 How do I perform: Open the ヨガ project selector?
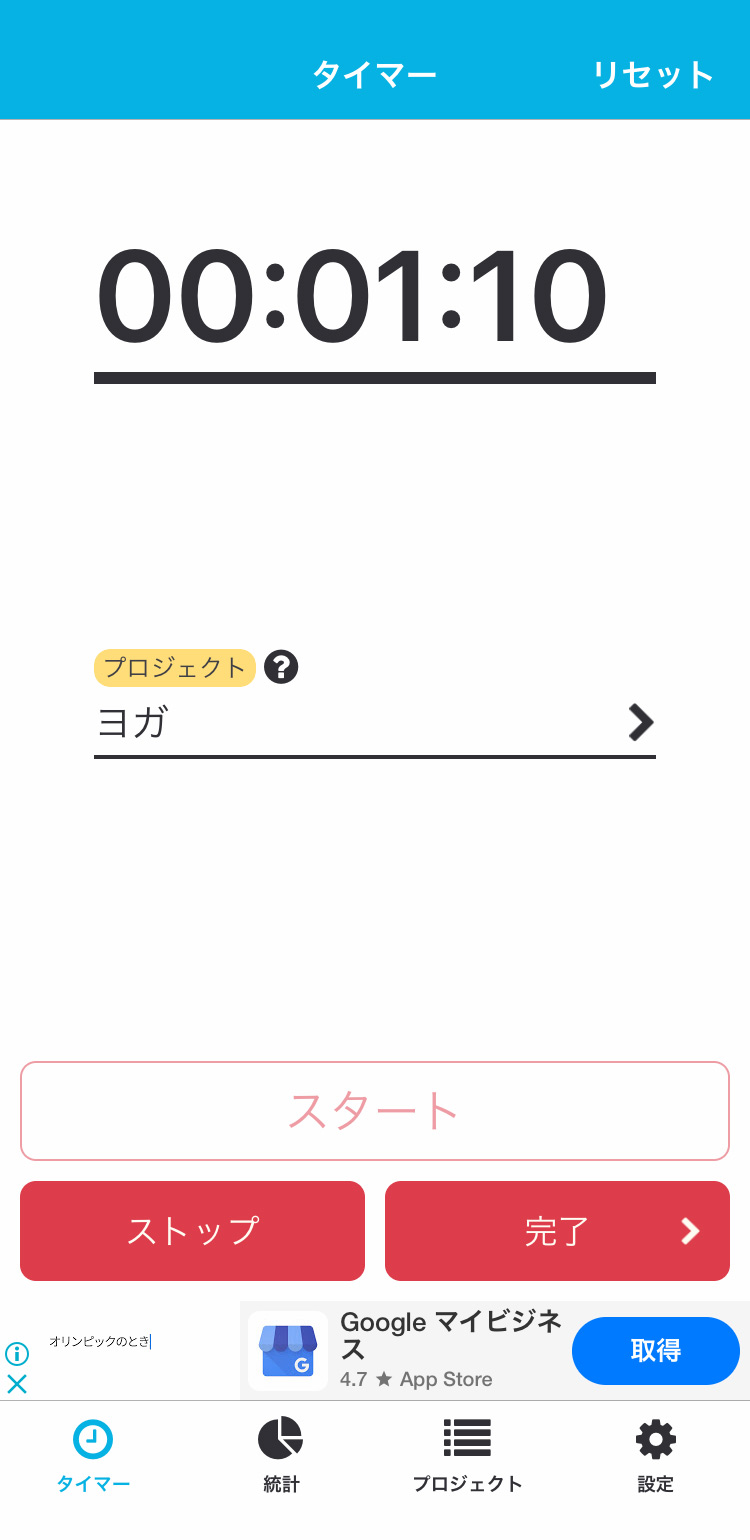pos(375,723)
